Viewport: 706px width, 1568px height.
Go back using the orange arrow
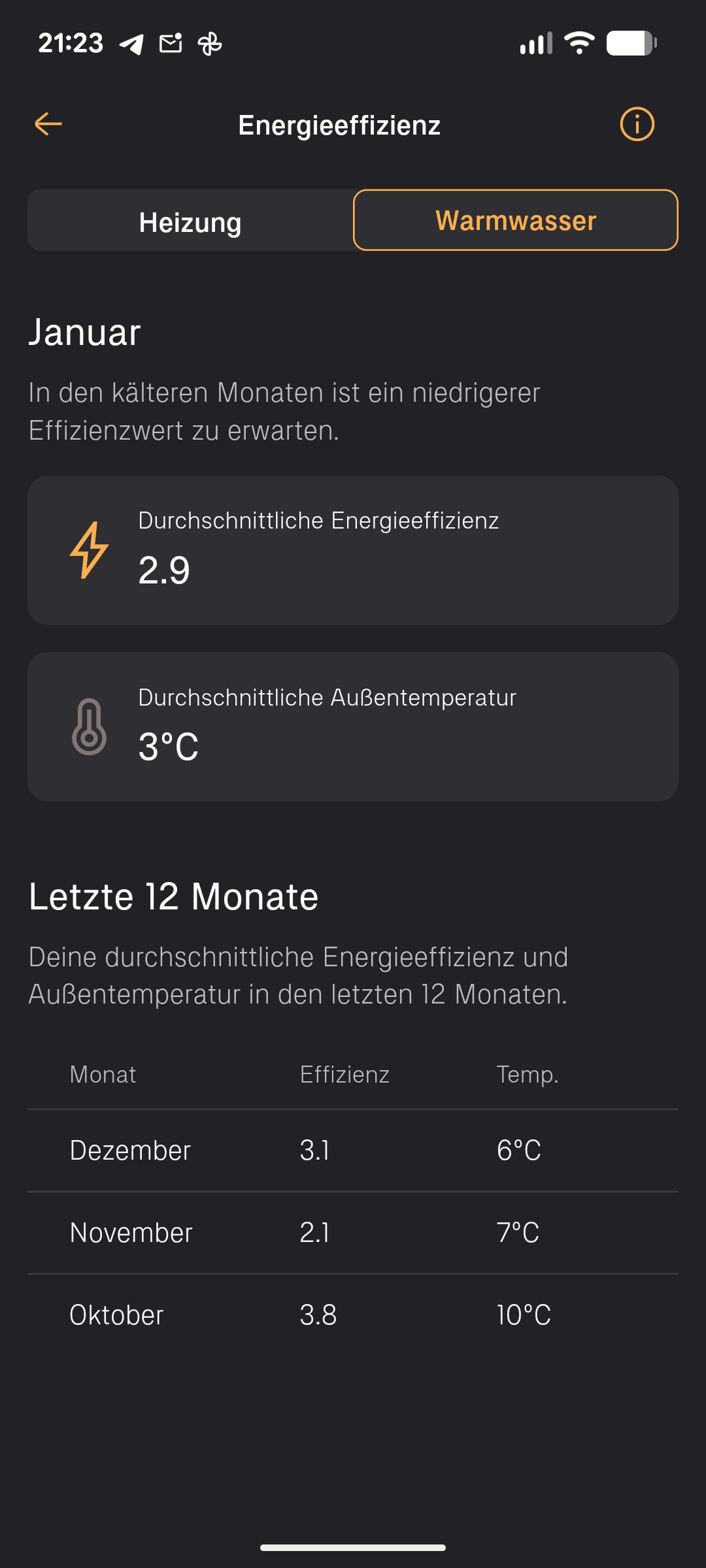point(48,123)
